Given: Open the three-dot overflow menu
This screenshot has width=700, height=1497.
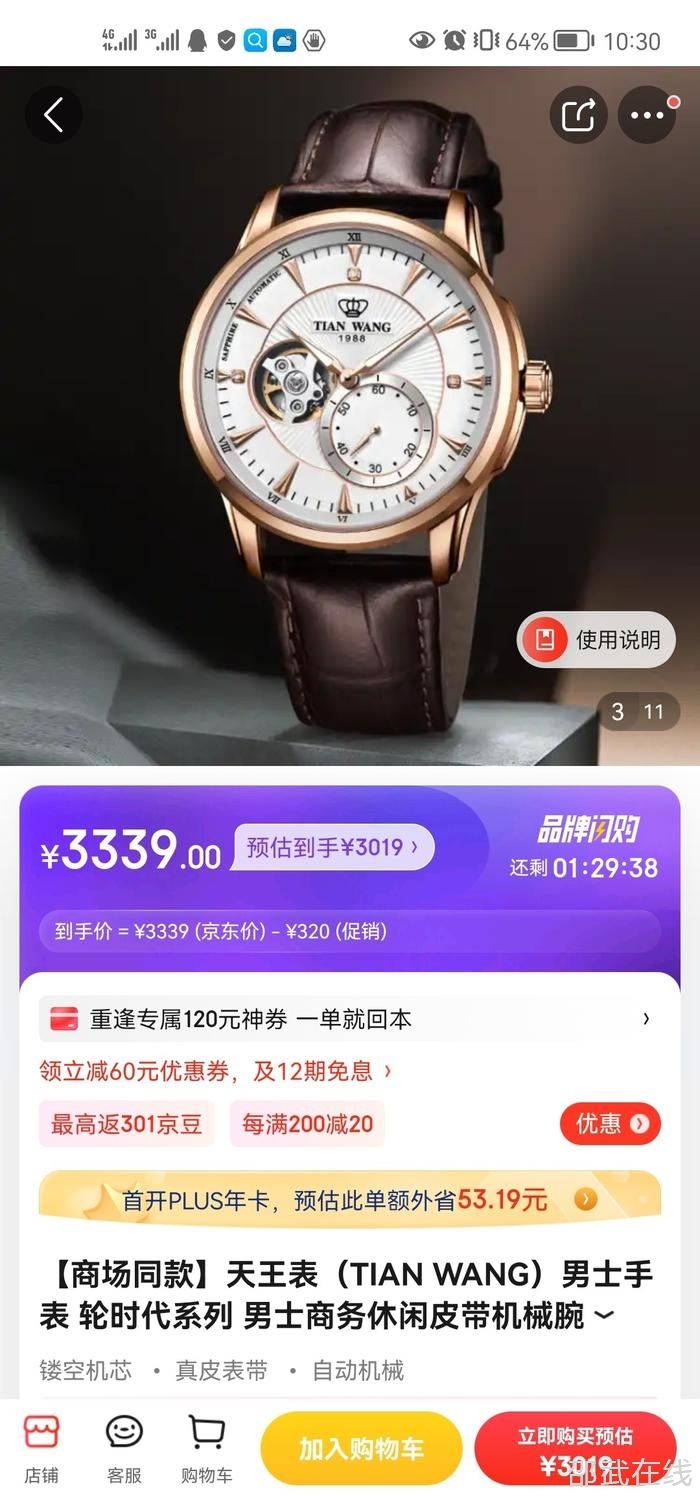Looking at the screenshot, I should (647, 115).
